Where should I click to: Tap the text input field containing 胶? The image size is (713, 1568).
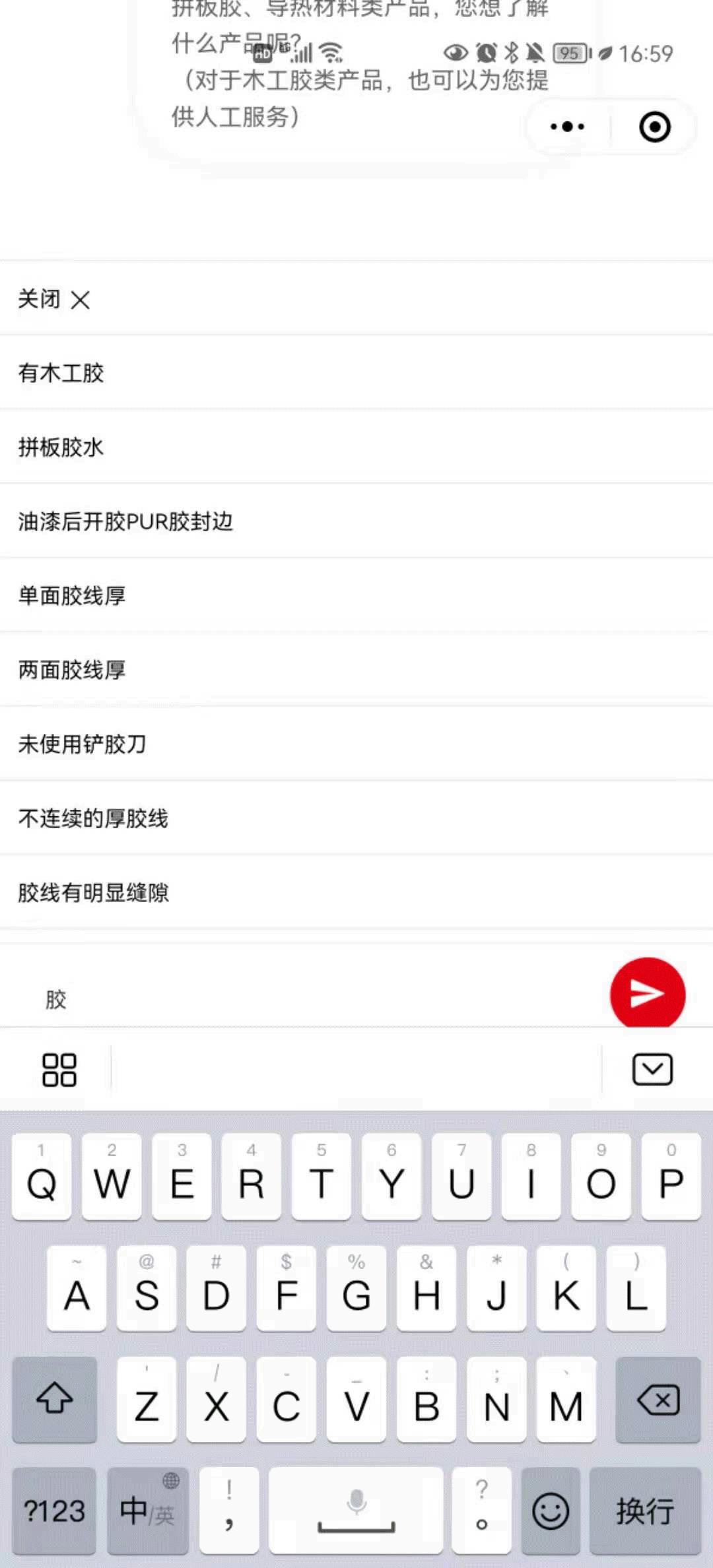[x=264, y=996]
